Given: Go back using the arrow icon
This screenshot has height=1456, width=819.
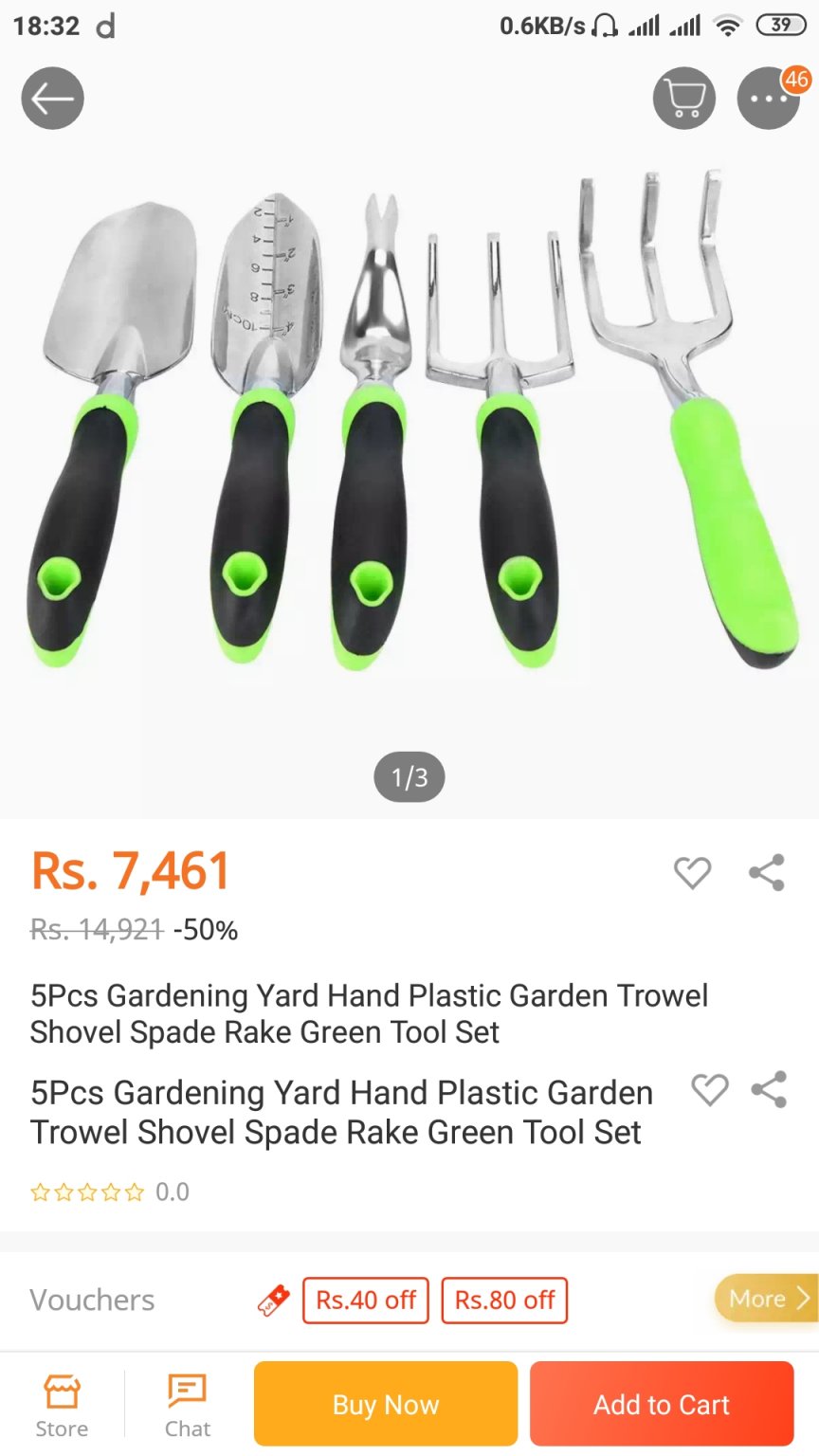Looking at the screenshot, I should coord(53,99).
